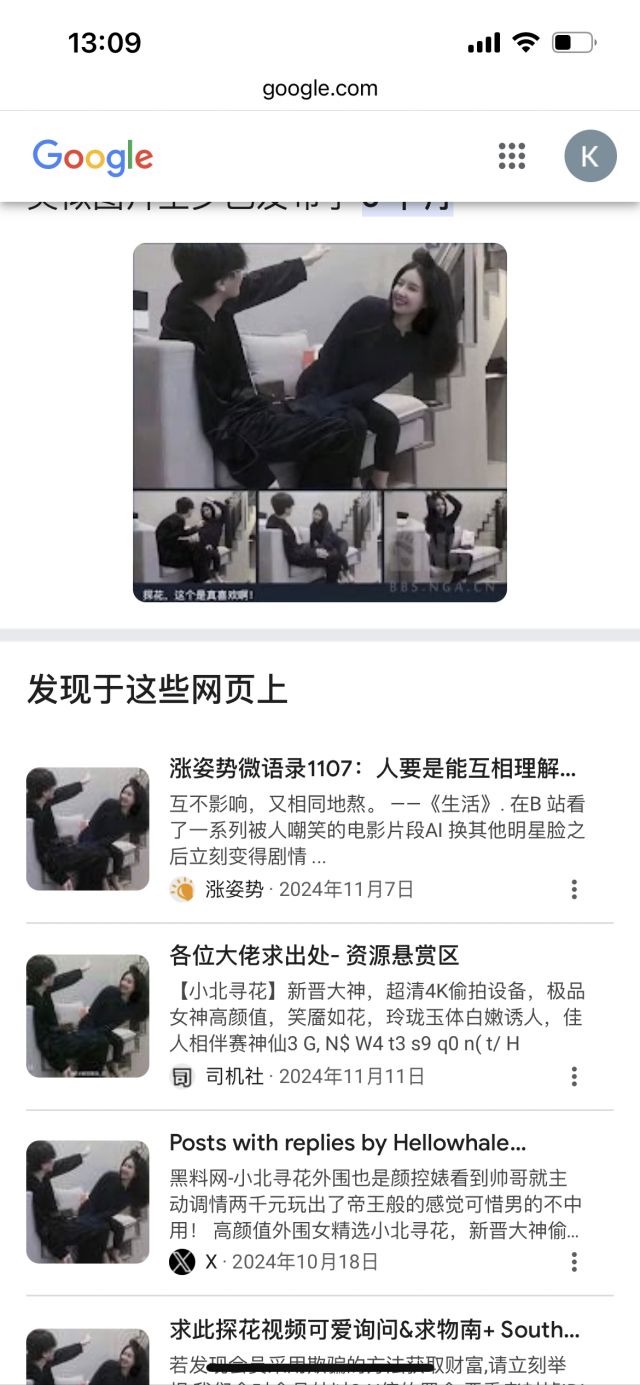
Task: Tap the Google logo to go home
Action: [x=93, y=157]
